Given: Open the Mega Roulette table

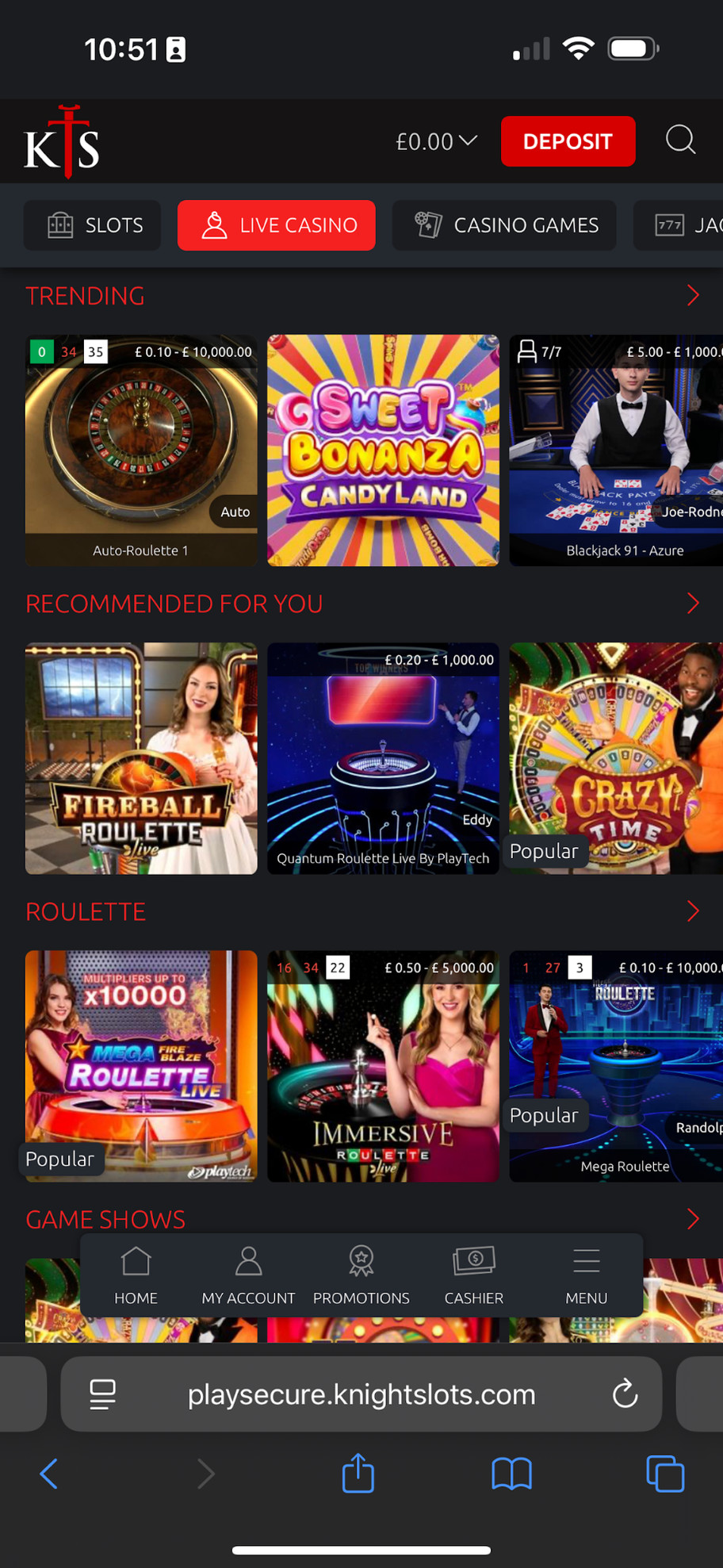Looking at the screenshot, I should pos(615,1065).
